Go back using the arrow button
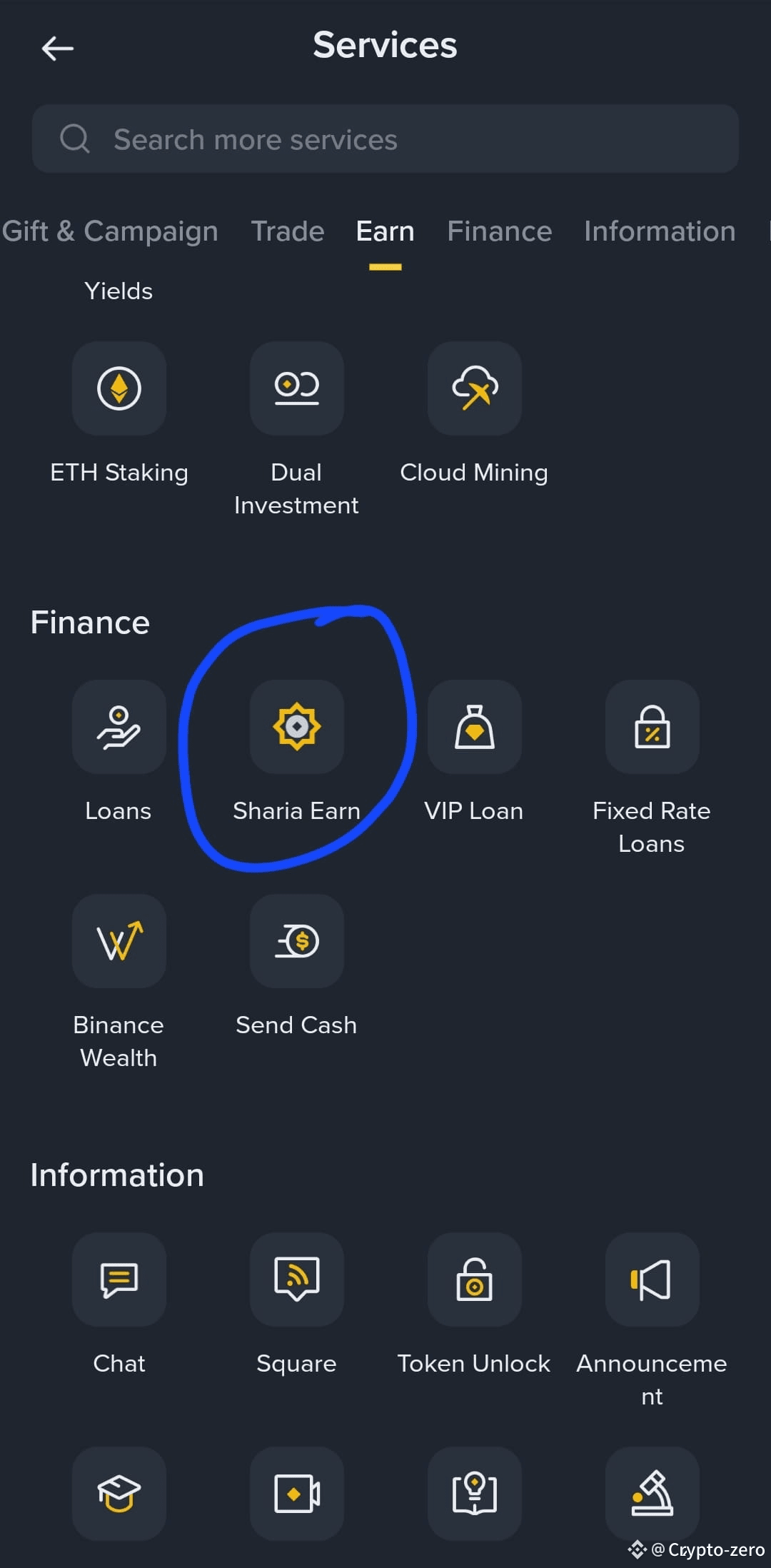Screen dimensions: 771x1568 (x=57, y=48)
